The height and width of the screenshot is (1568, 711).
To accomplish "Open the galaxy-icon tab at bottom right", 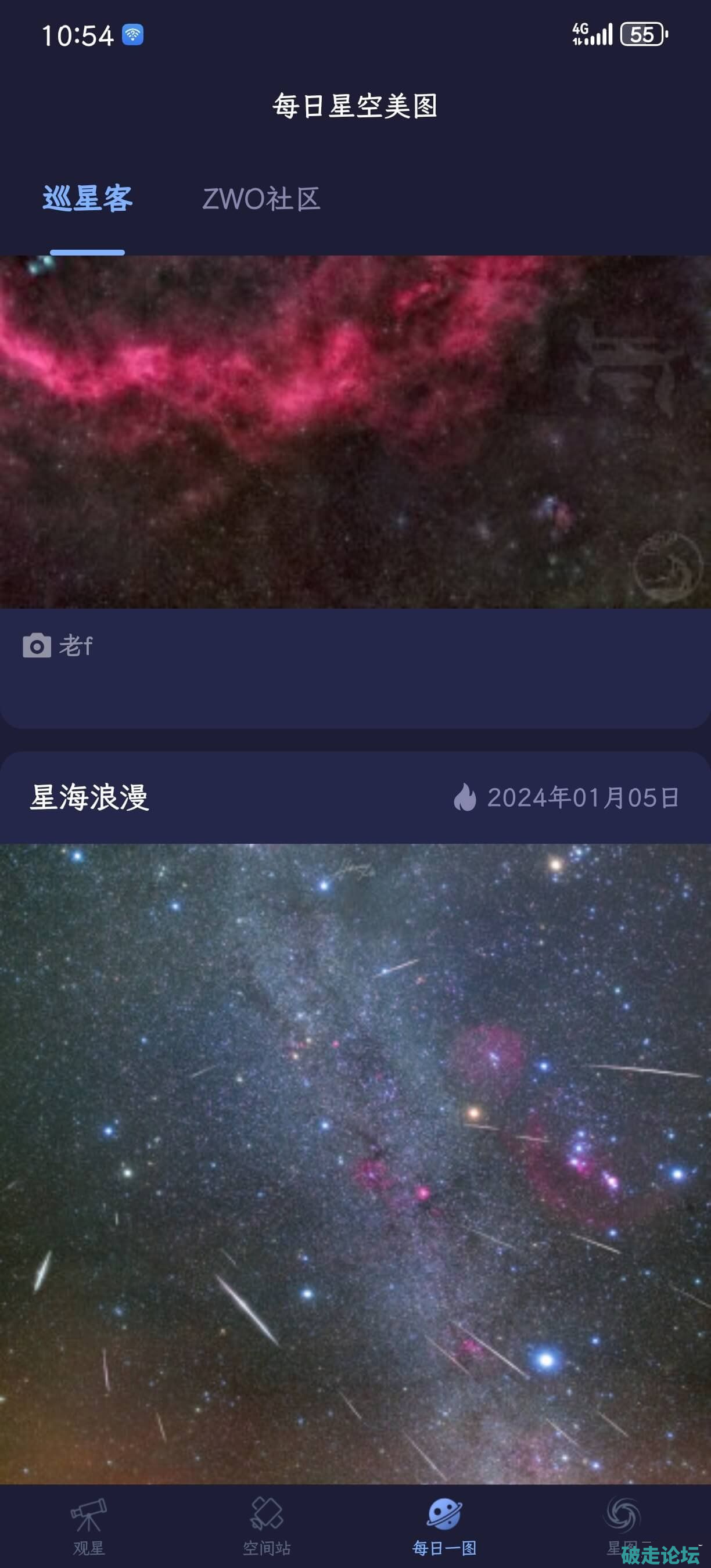I will click(622, 1522).
